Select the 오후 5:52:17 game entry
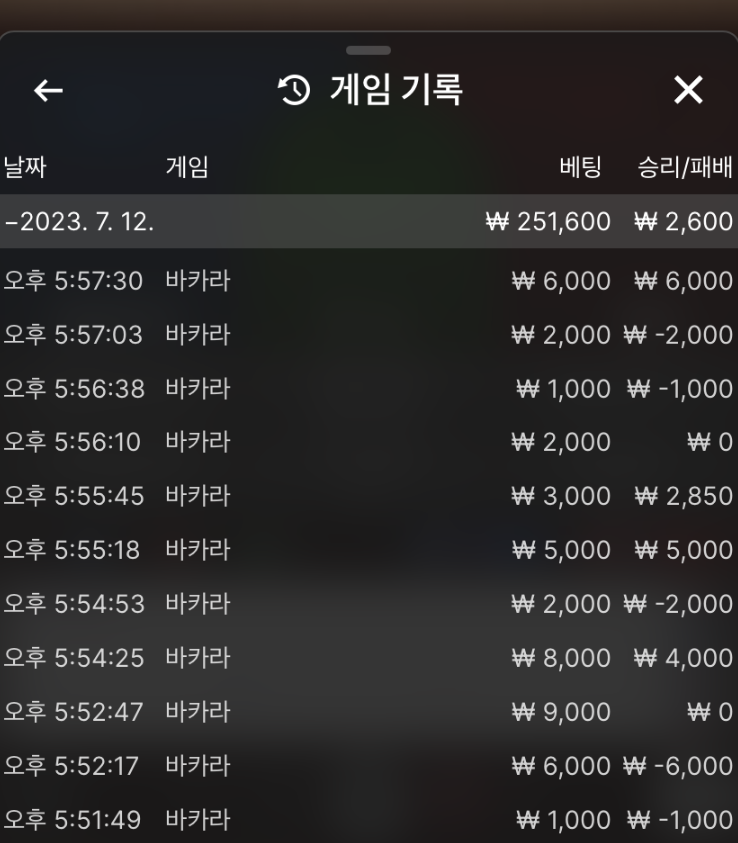738x843 pixels. [368, 766]
